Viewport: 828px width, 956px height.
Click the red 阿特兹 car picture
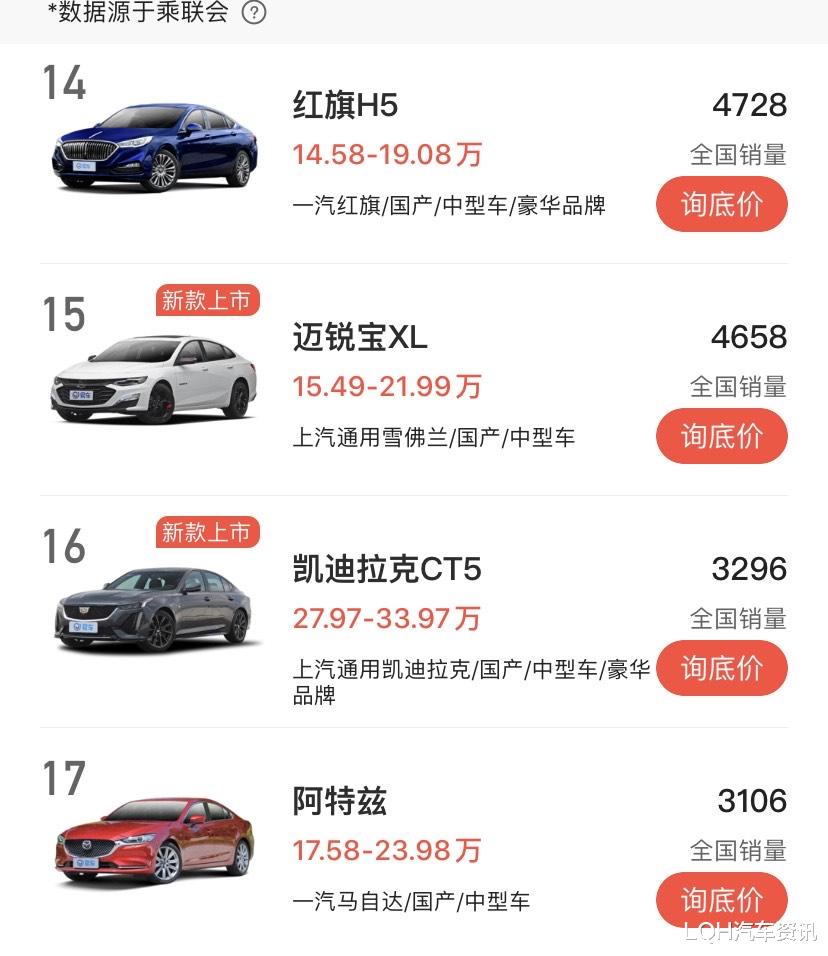point(152,840)
